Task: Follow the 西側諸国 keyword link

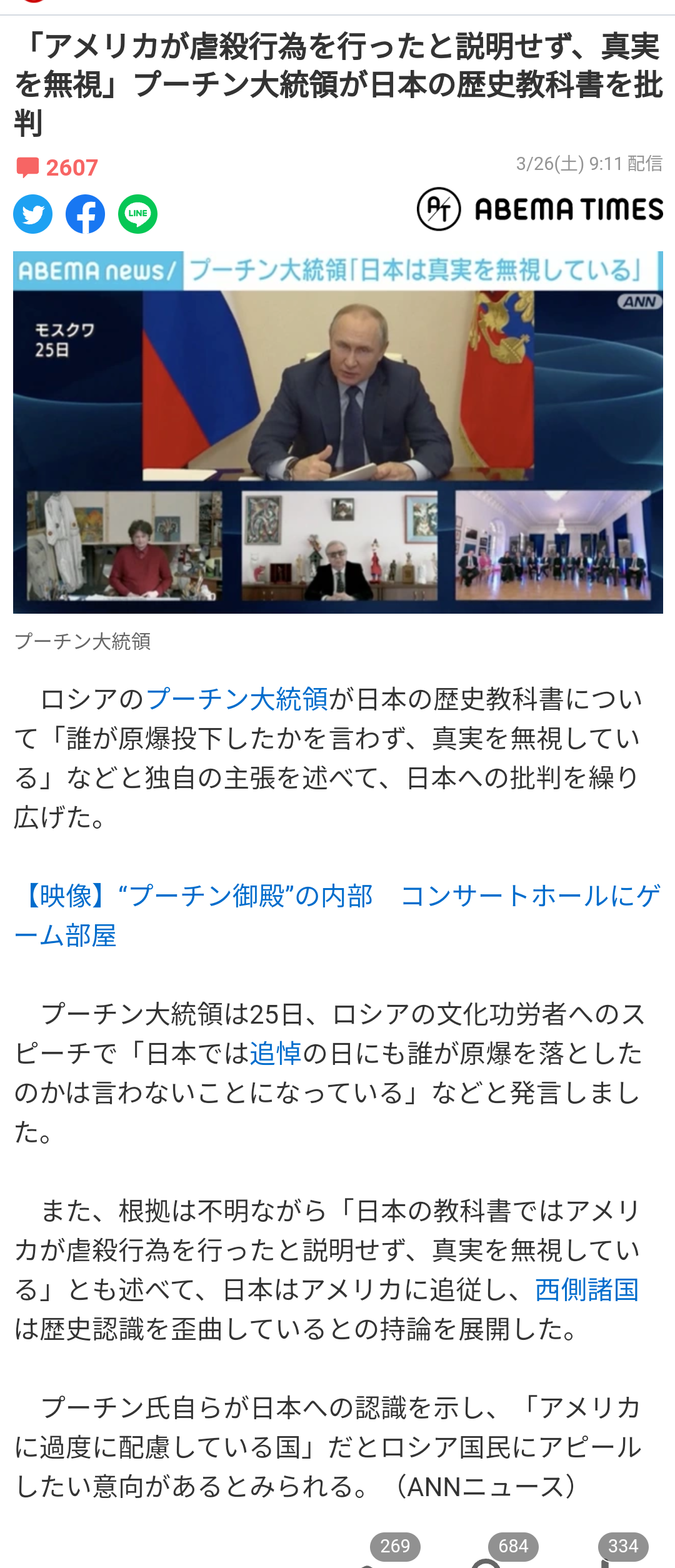Action: pos(586,1289)
